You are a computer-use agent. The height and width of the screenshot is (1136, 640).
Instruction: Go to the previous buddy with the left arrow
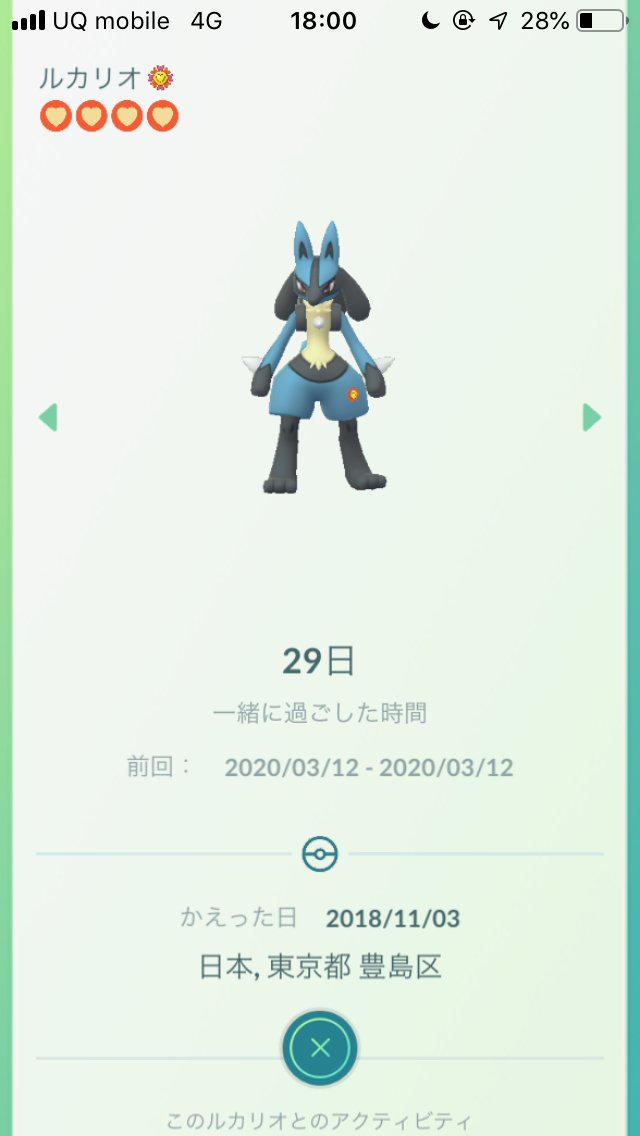click(47, 417)
